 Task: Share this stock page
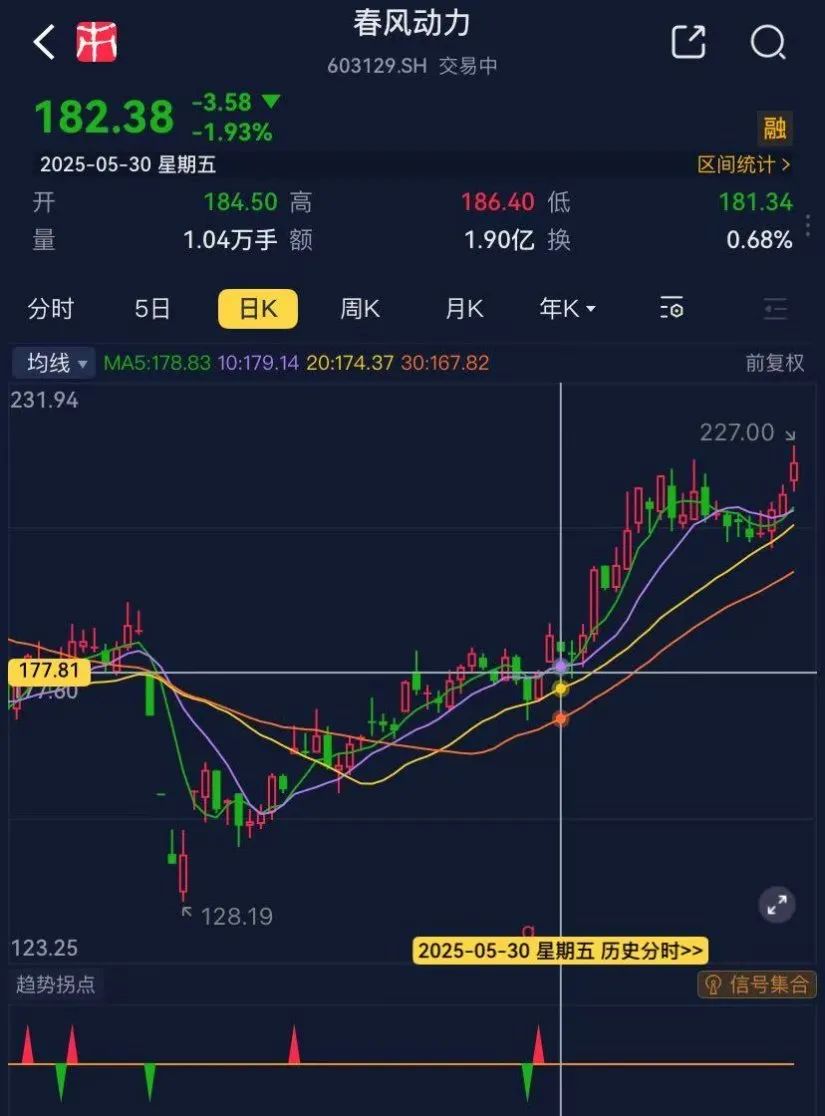point(688,42)
